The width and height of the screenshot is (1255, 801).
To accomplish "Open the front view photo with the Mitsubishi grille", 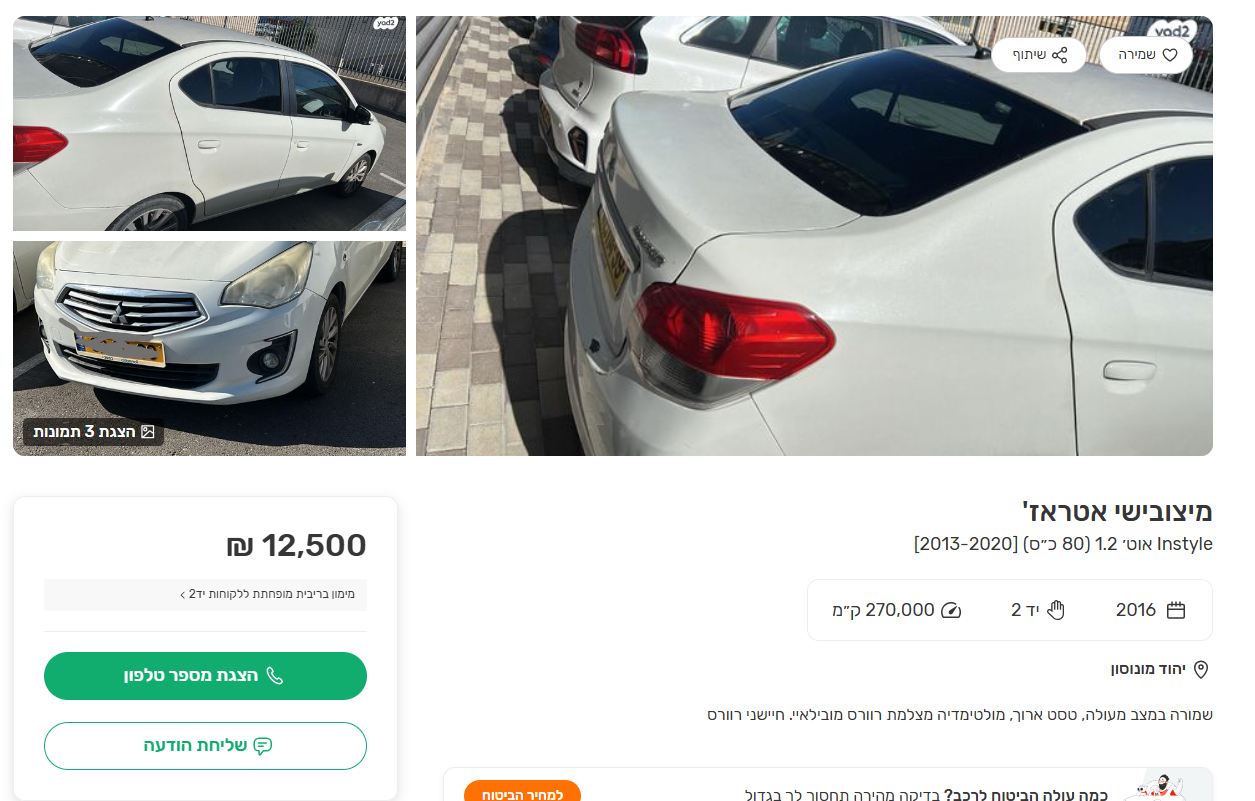I will (209, 330).
